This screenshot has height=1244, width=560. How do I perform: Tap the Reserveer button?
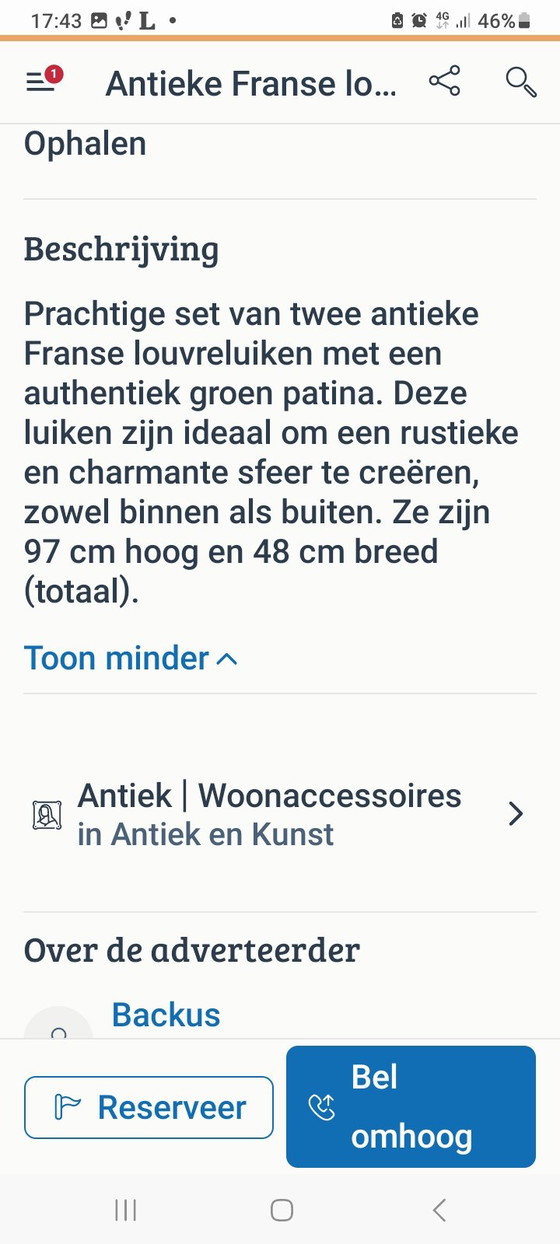point(149,1107)
